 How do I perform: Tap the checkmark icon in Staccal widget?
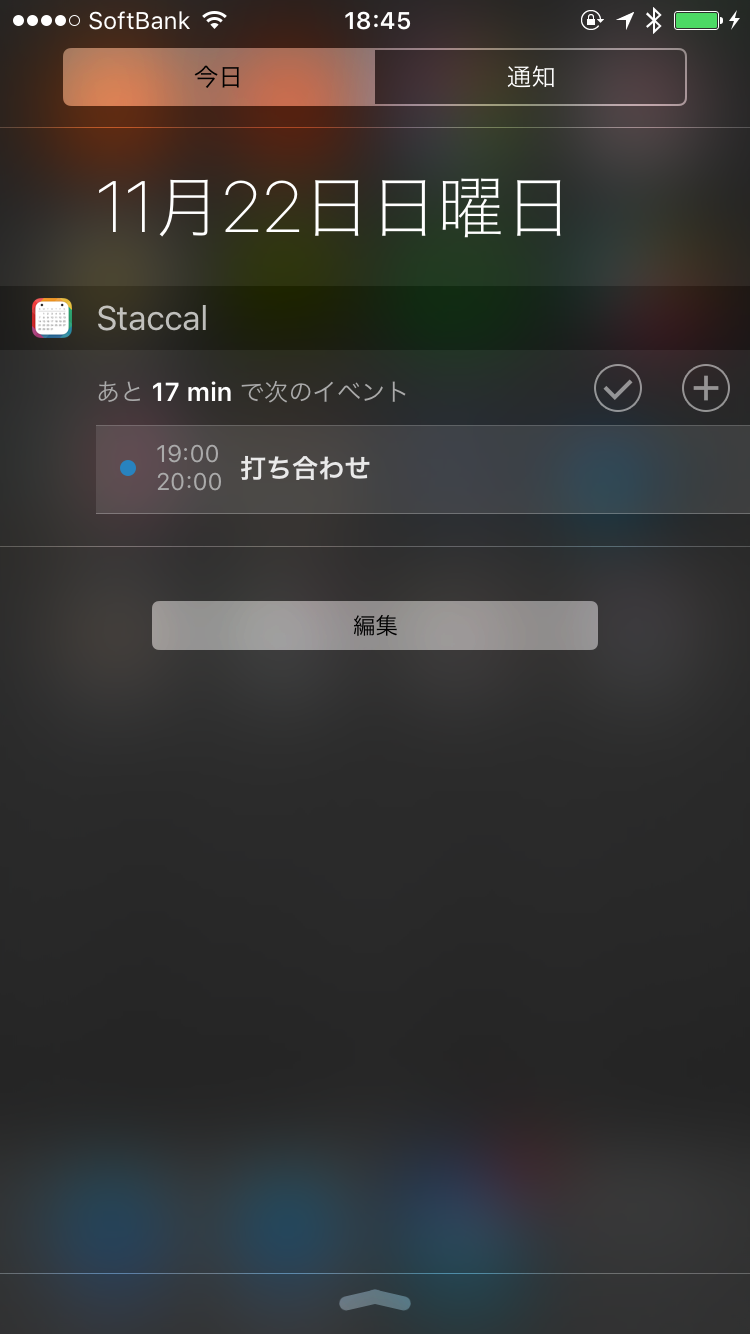[617, 389]
